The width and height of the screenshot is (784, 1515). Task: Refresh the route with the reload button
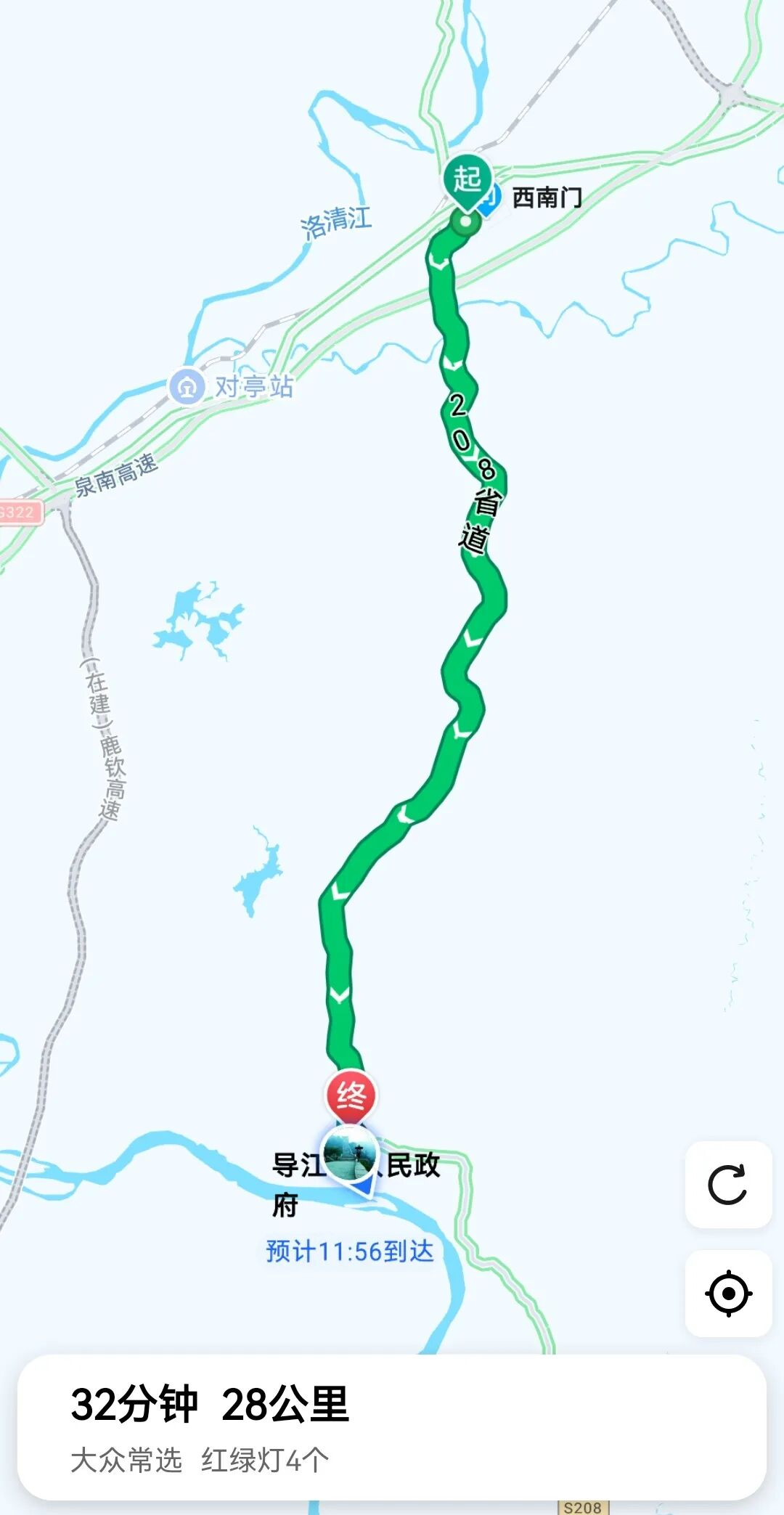pos(728,1185)
